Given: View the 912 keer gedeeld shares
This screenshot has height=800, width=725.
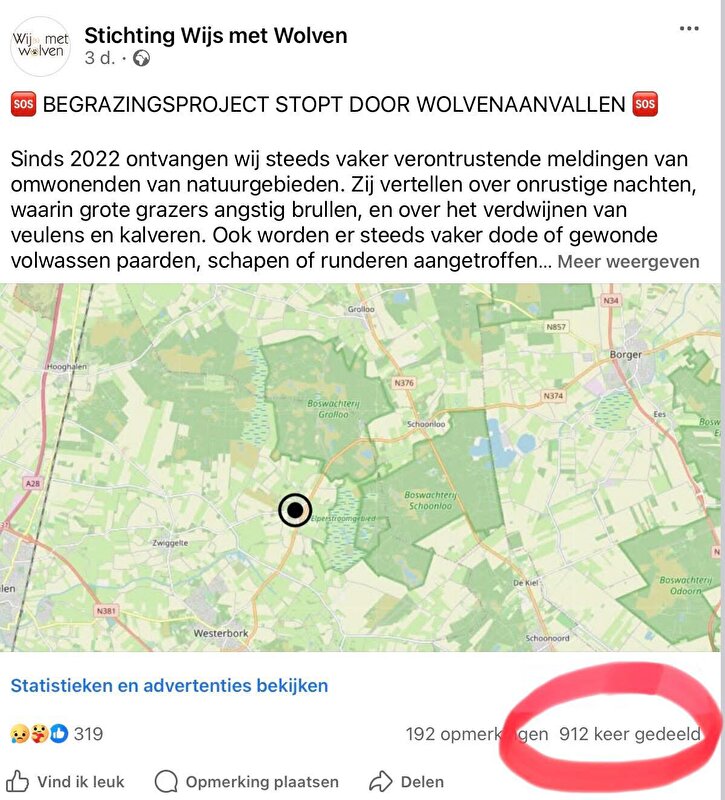Looking at the screenshot, I should (630, 734).
